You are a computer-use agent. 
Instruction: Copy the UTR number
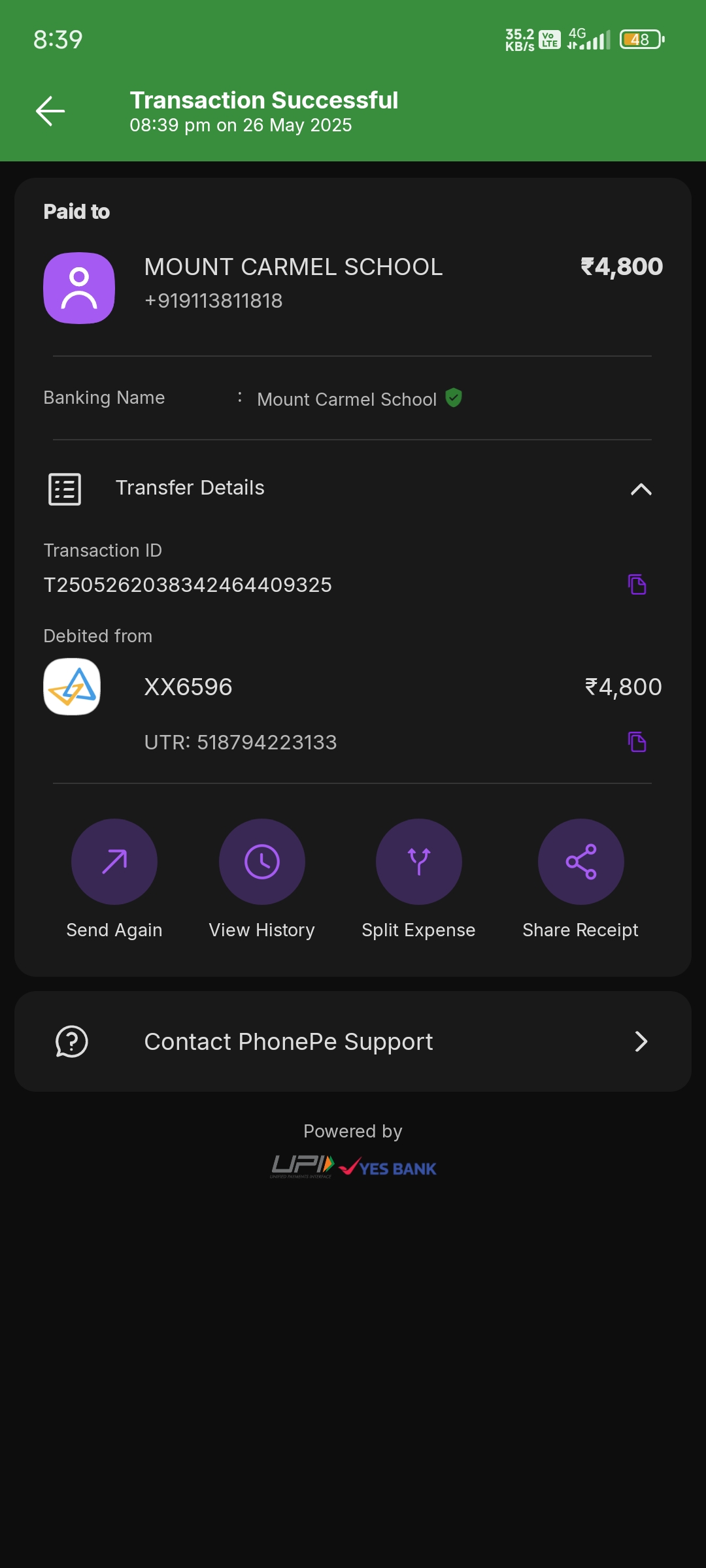click(637, 742)
